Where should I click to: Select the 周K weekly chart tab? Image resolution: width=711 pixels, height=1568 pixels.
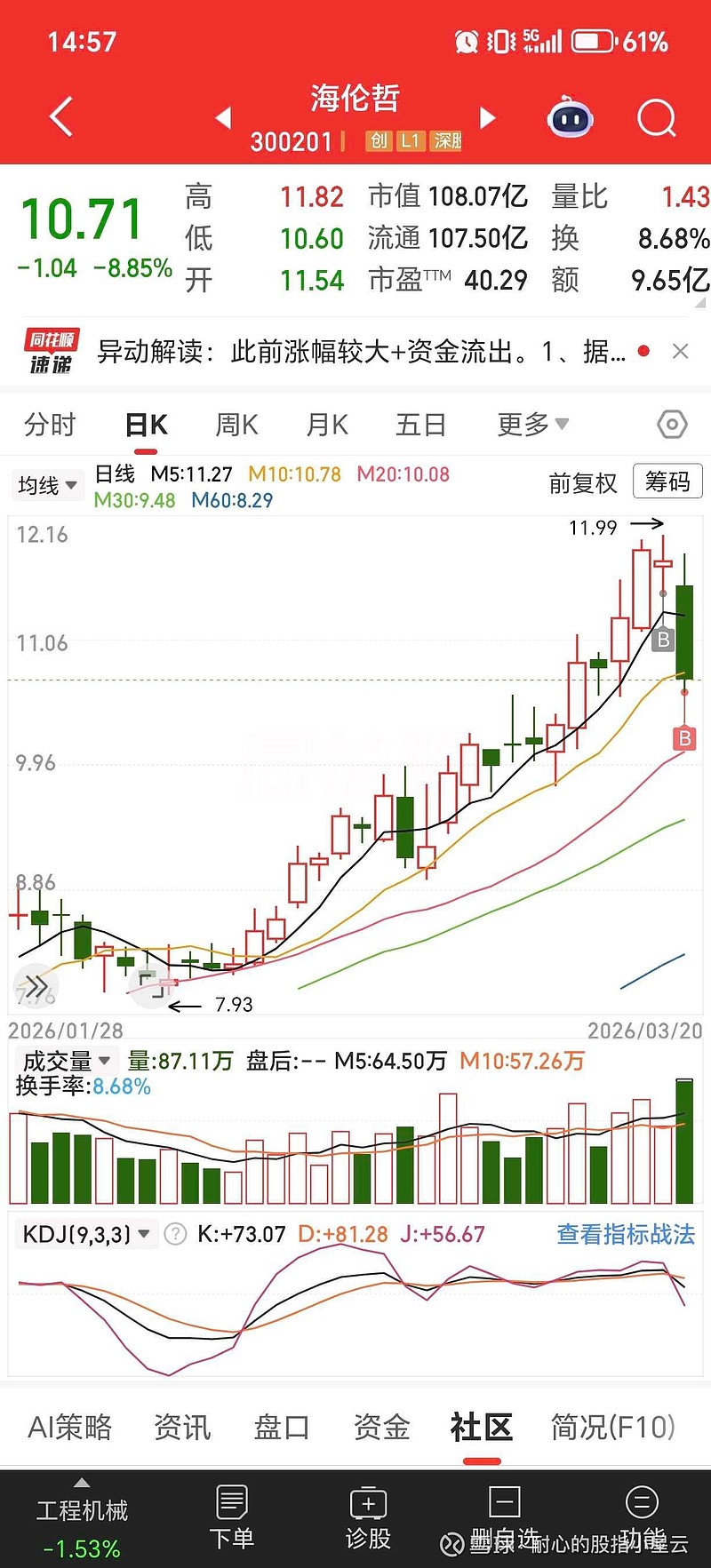coord(236,425)
